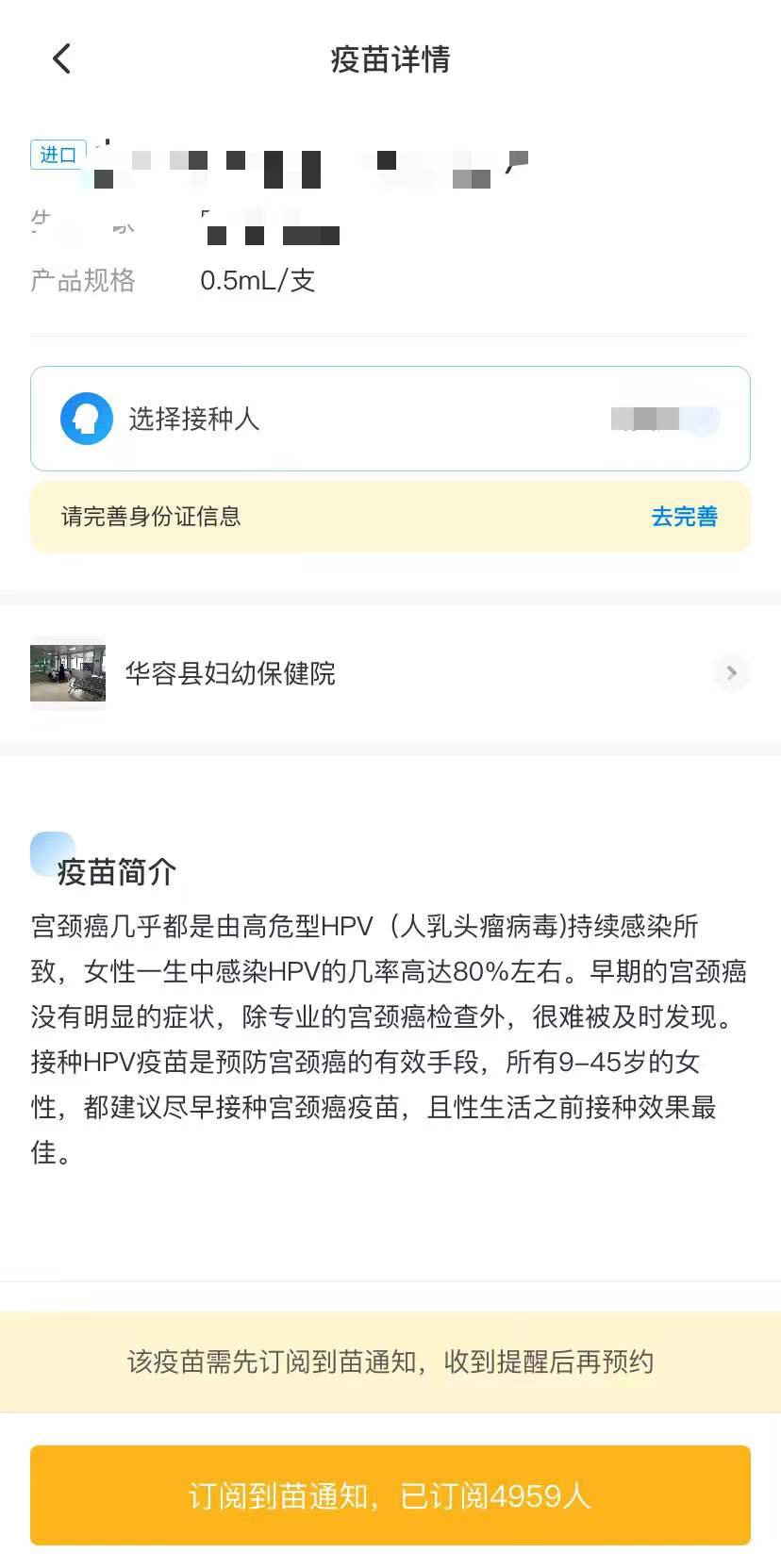Tap 去完善 to complete ID information
This screenshot has height=1568, width=781.
pyautogui.click(x=684, y=517)
